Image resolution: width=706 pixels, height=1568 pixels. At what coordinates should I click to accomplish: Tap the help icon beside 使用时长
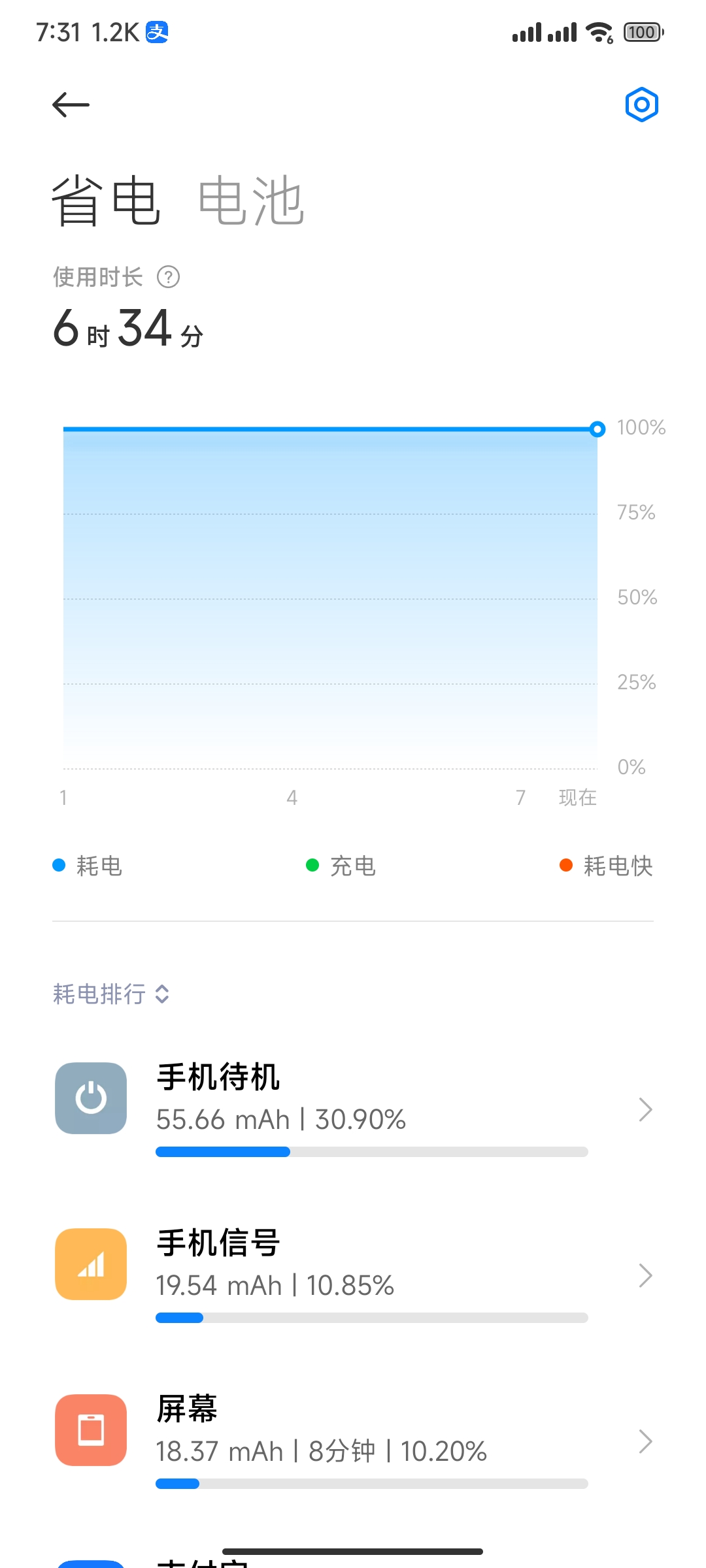(168, 277)
